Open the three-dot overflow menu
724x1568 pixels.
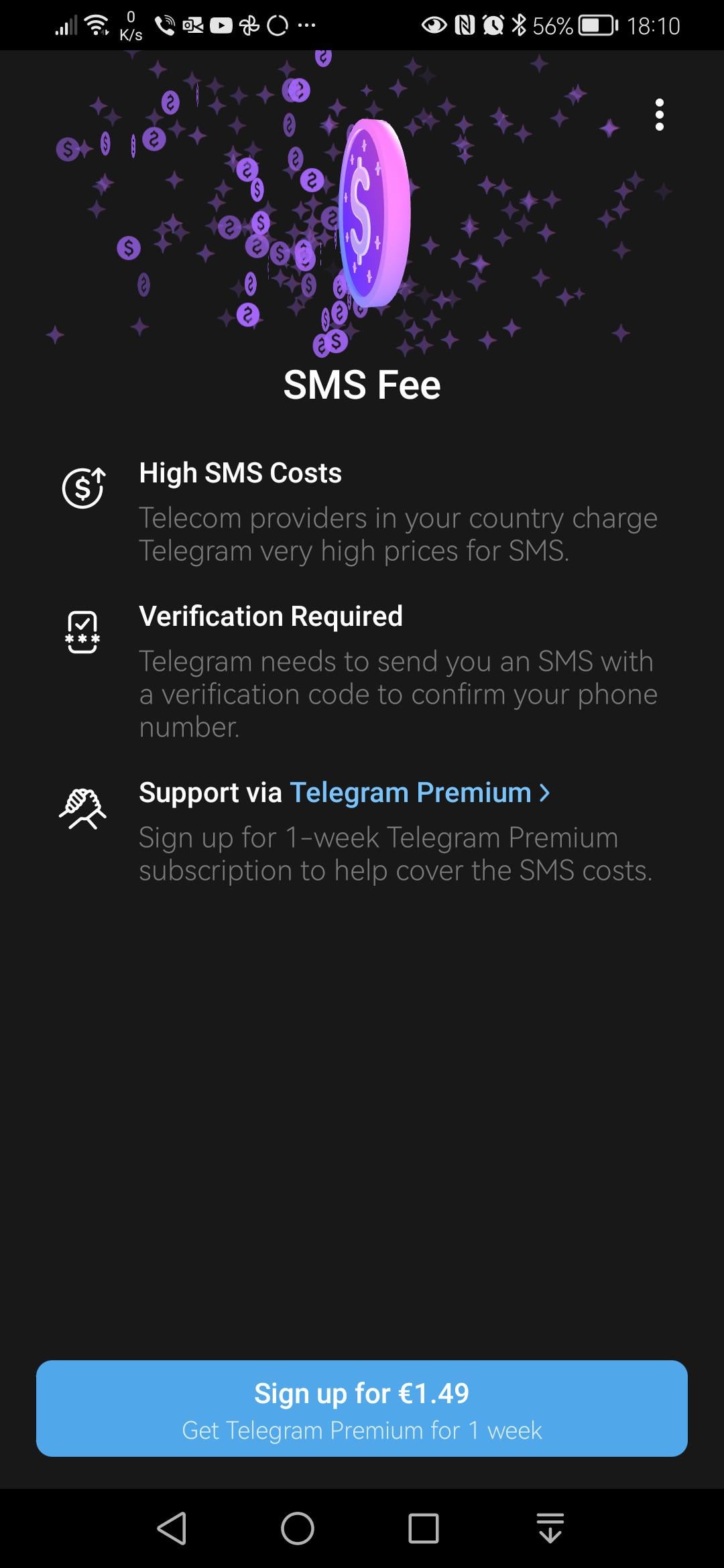pyautogui.click(x=659, y=115)
